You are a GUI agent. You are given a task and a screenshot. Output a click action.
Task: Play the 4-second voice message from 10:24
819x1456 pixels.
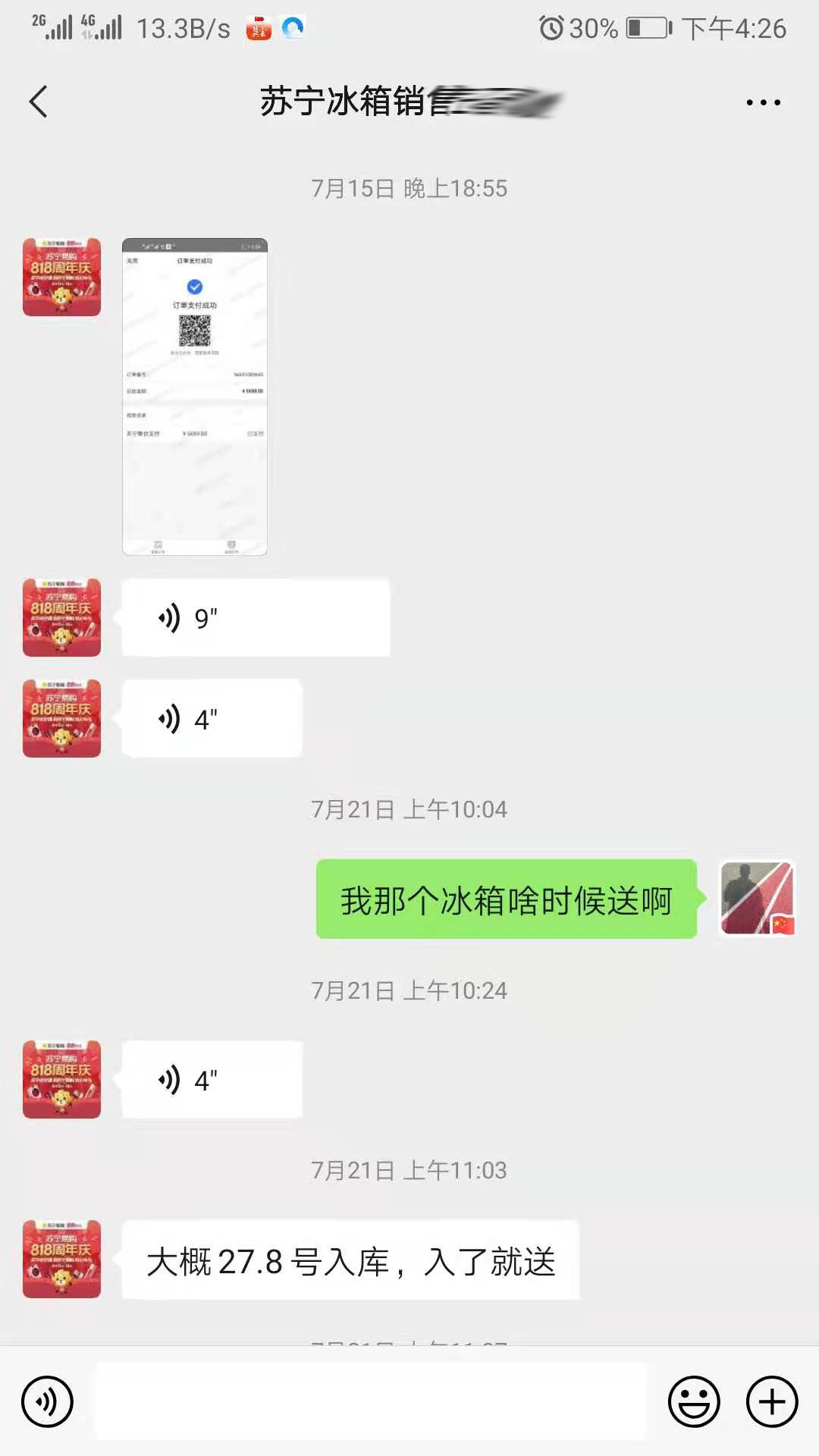coord(212,1079)
